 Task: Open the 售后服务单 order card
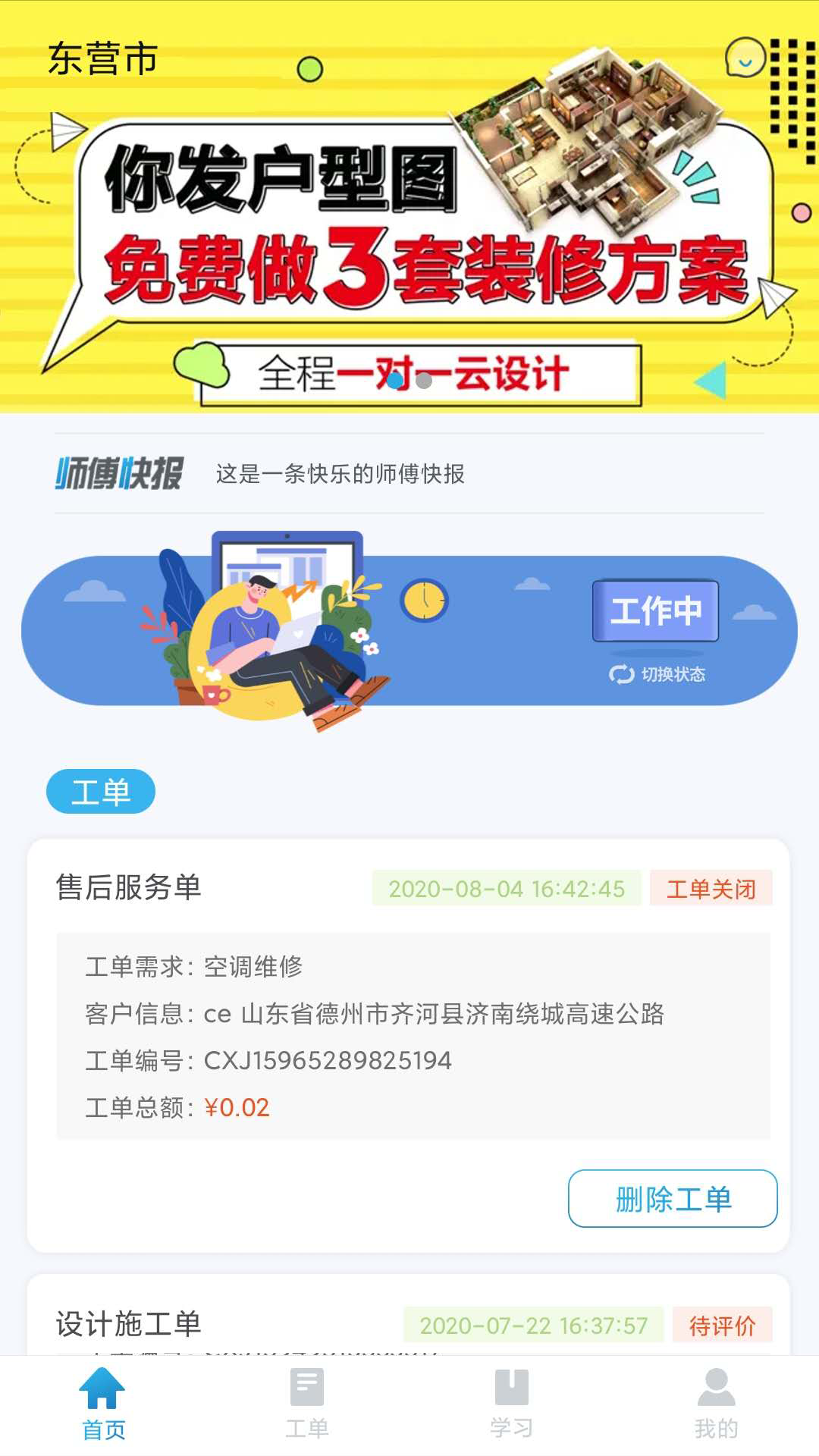(x=409, y=1046)
